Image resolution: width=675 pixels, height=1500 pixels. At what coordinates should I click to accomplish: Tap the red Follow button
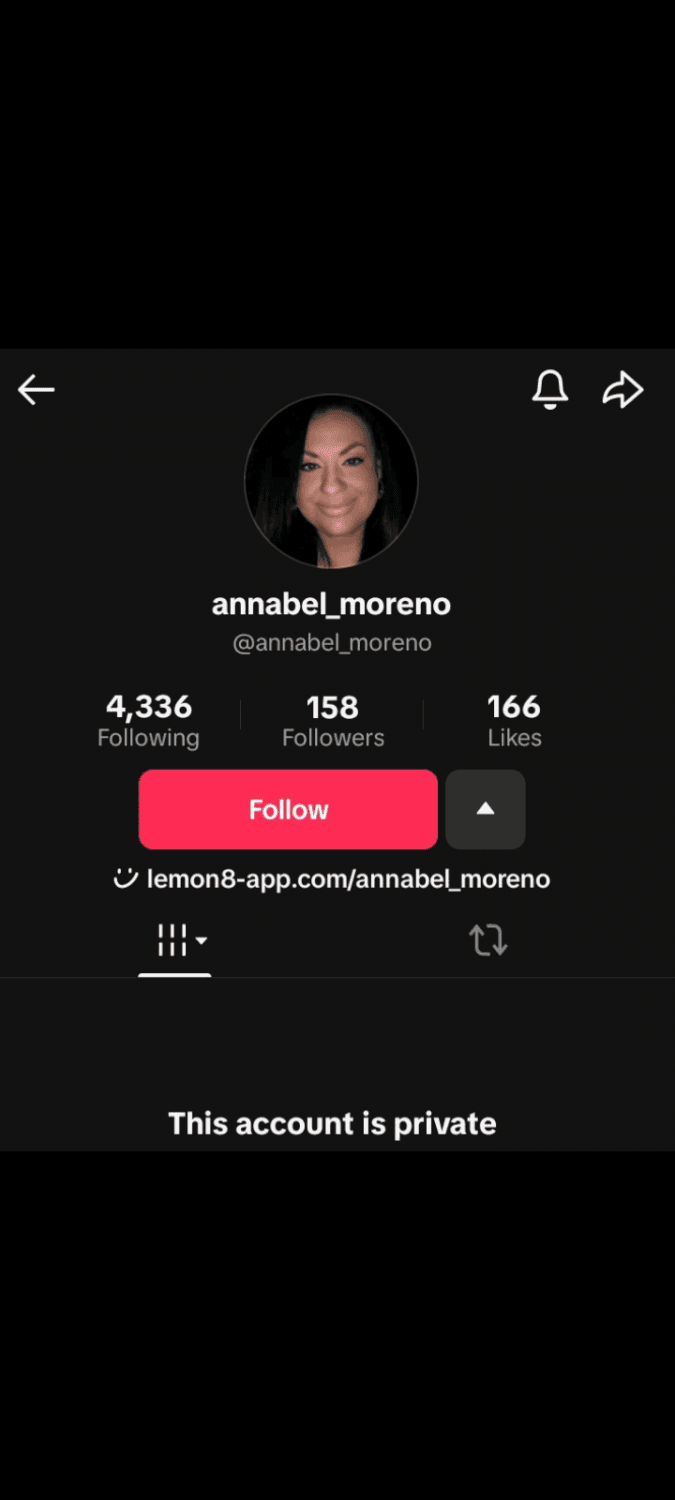[288, 809]
